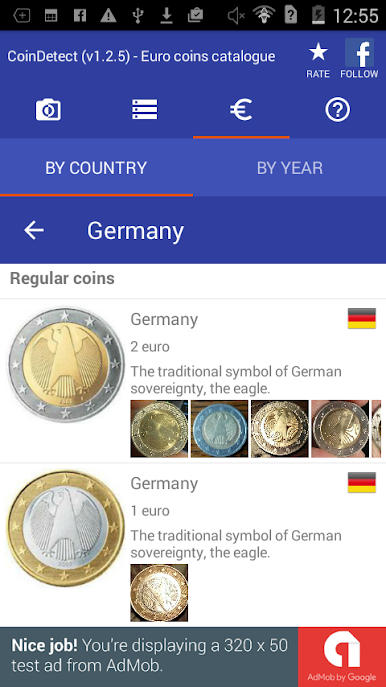The width and height of the screenshot is (386, 687).
Task: Select the BY COUNTRY tab
Action: 96,168
